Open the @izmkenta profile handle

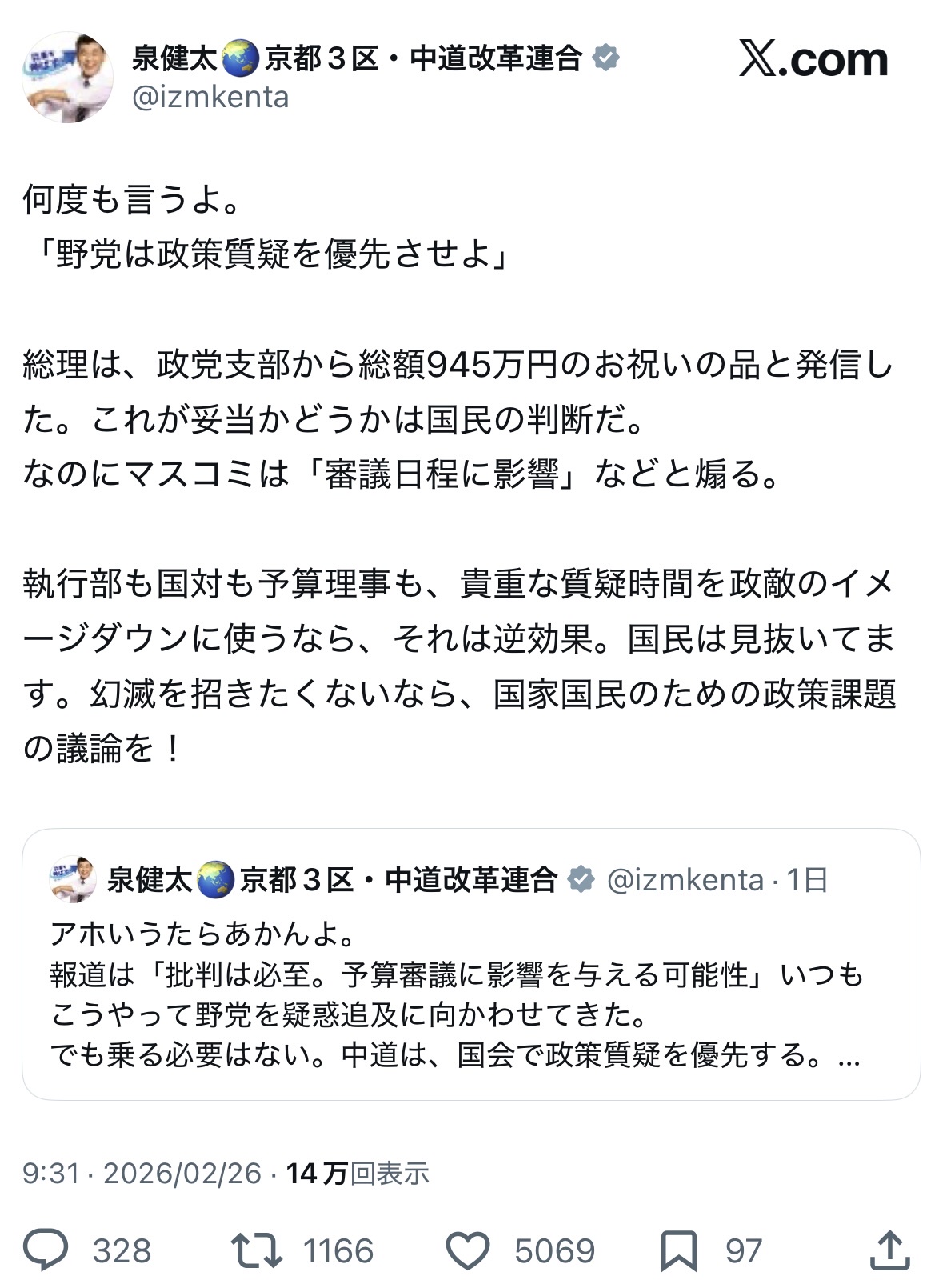tap(210, 98)
